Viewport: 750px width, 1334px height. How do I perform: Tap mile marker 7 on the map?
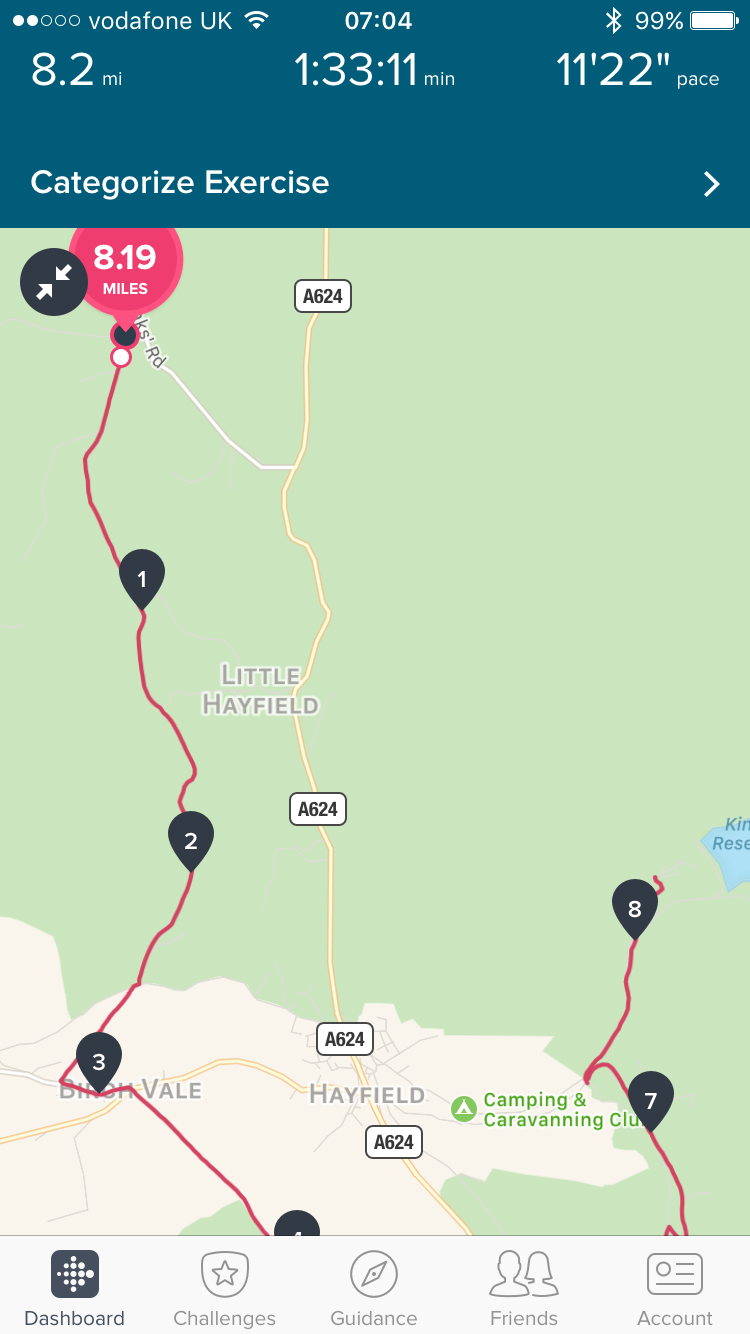point(651,1099)
